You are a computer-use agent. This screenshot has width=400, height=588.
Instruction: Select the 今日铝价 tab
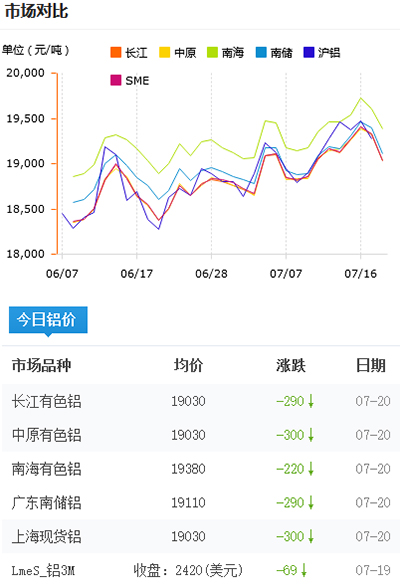[48, 320]
